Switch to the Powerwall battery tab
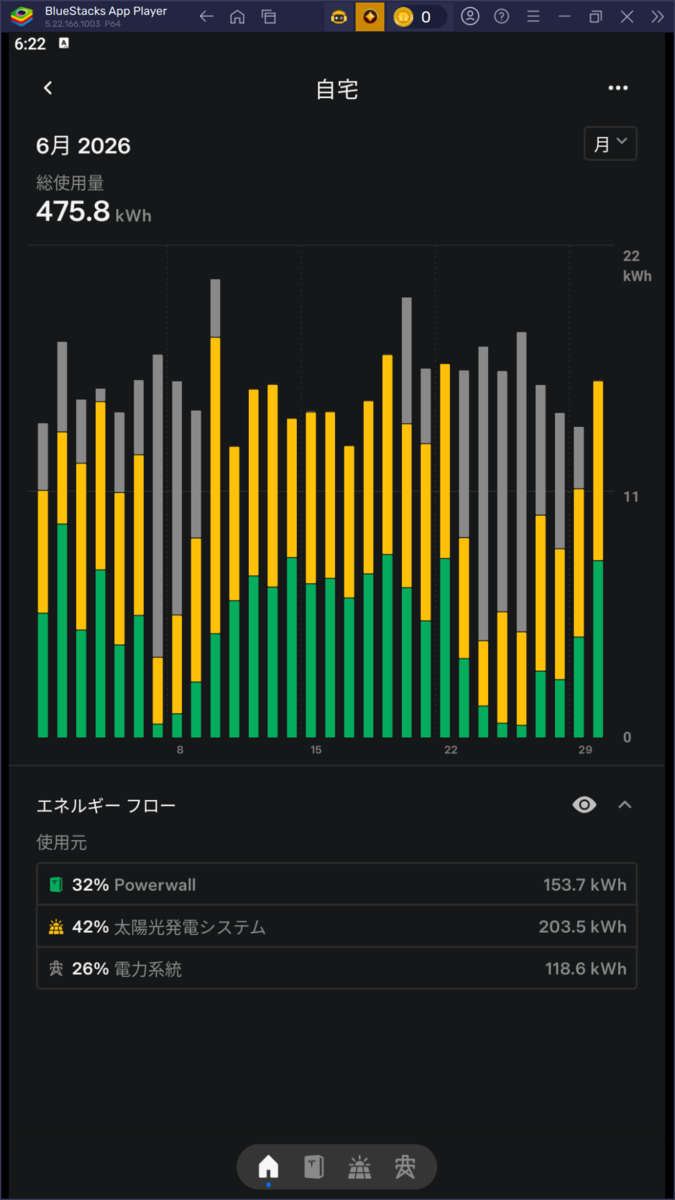The image size is (675, 1200). pos(314,1166)
